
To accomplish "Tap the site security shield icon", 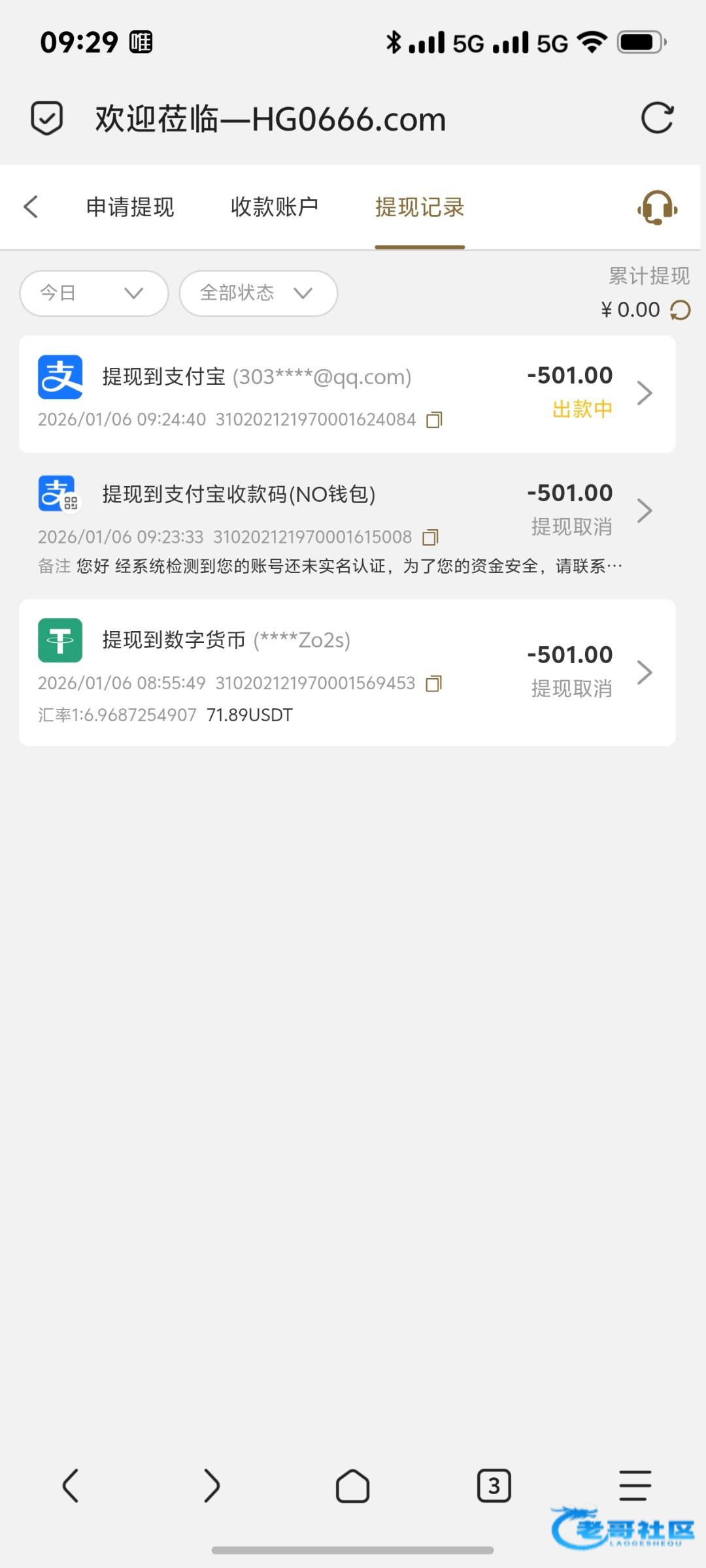I will [x=47, y=118].
